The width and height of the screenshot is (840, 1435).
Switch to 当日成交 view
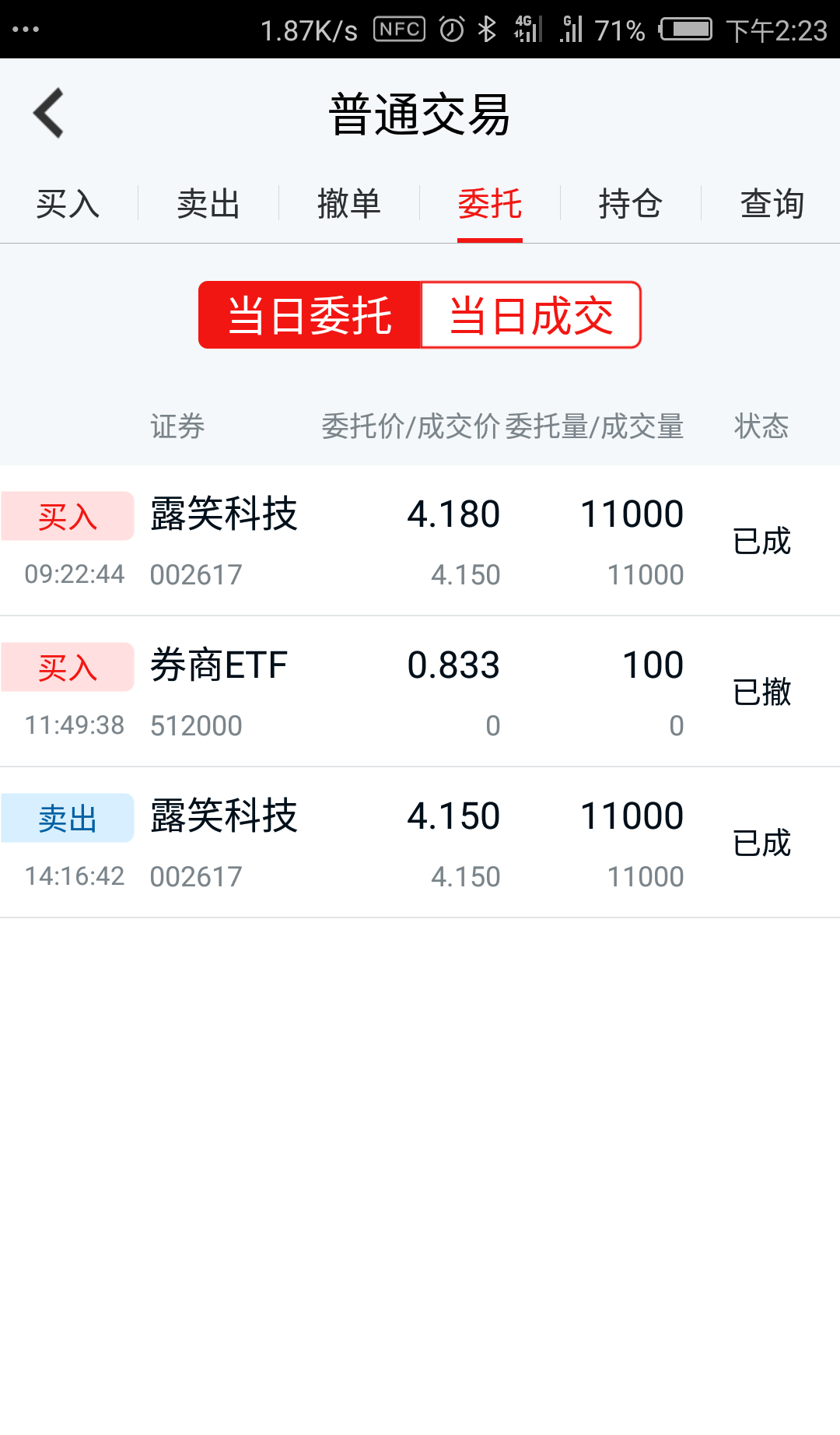pos(530,314)
